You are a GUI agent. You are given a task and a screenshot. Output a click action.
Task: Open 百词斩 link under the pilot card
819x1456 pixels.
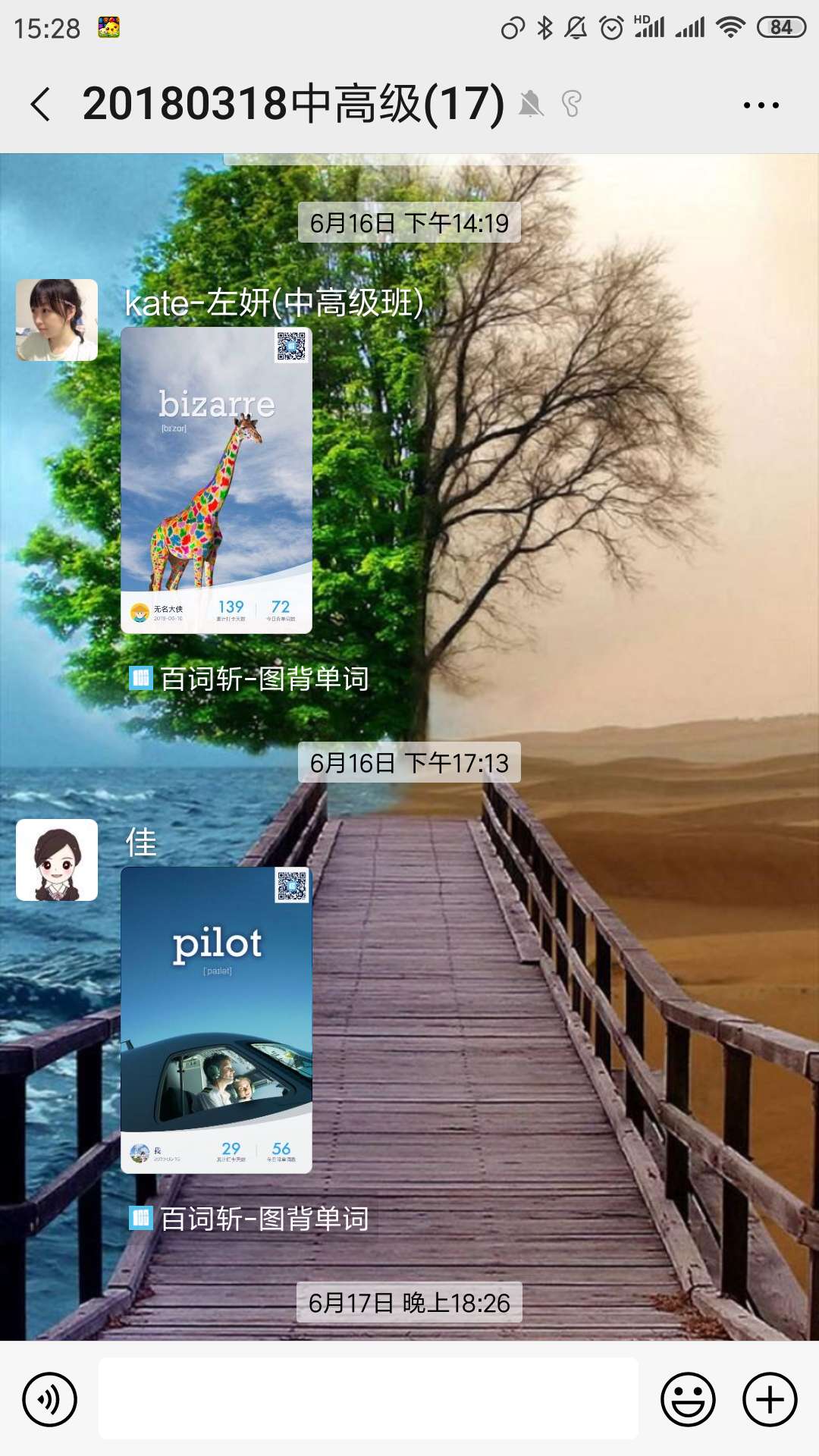[250, 1219]
